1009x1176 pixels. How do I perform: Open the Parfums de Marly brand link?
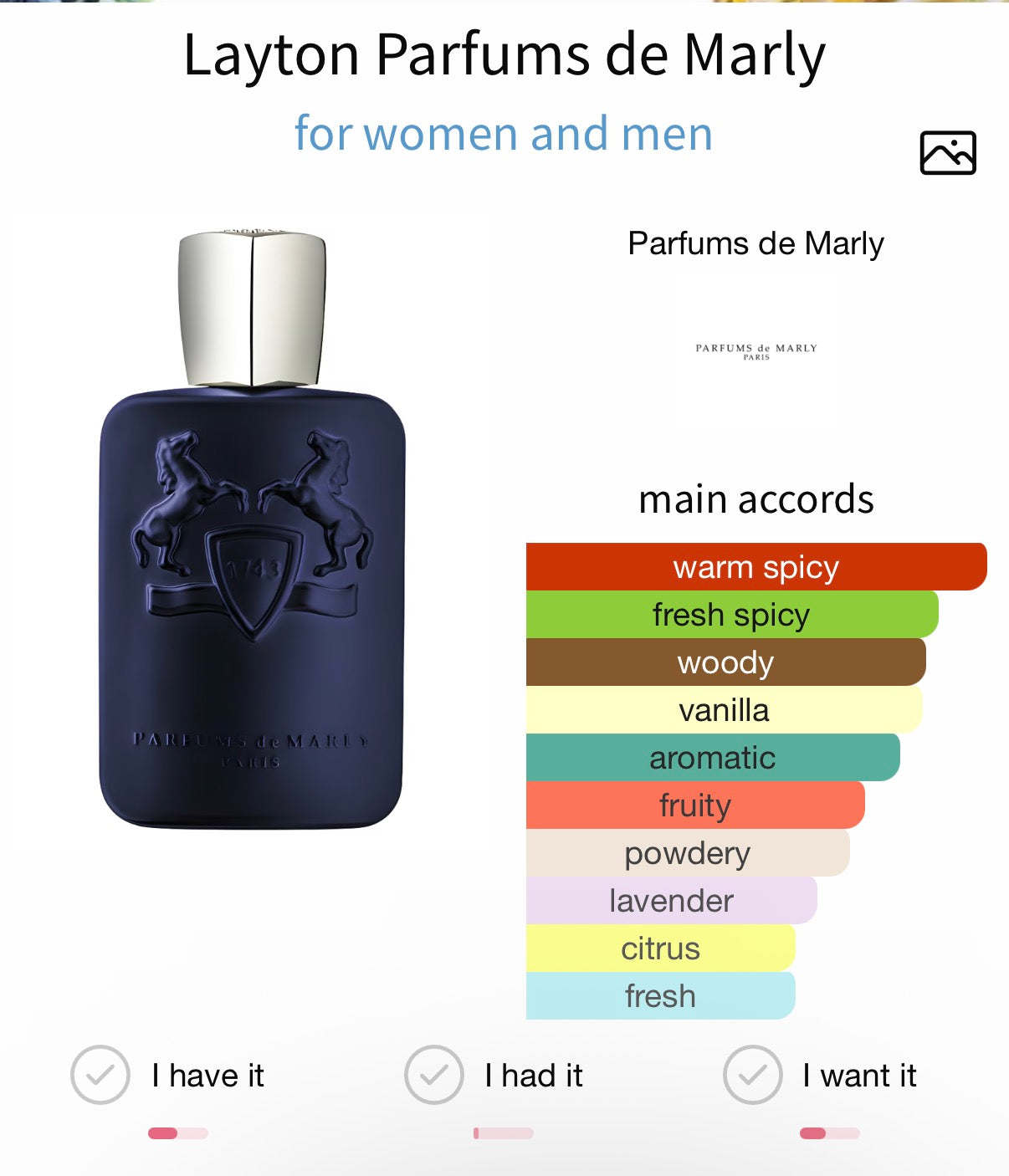[755, 243]
